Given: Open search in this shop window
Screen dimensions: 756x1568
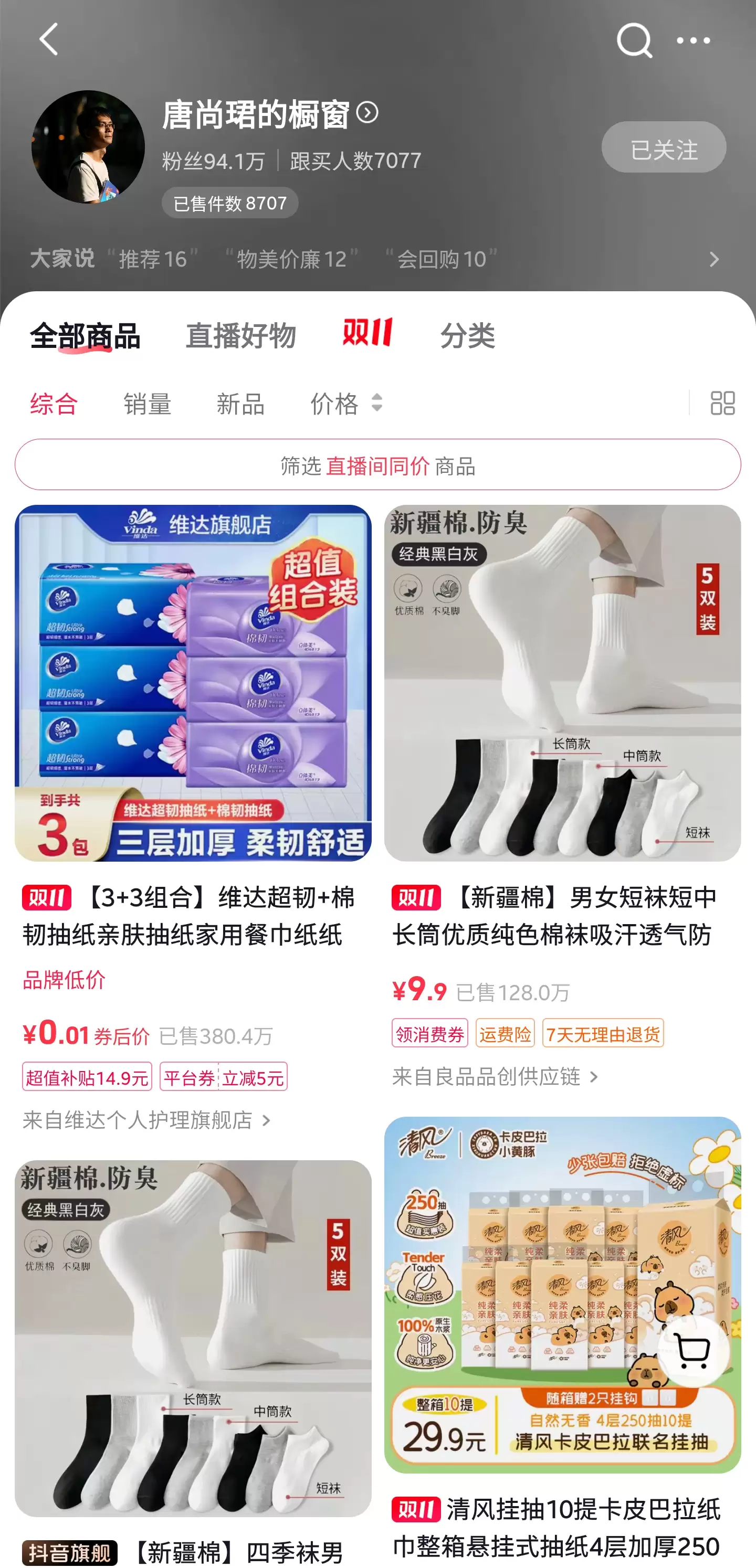Looking at the screenshot, I should pyautogui.click(x=634, y=41).
